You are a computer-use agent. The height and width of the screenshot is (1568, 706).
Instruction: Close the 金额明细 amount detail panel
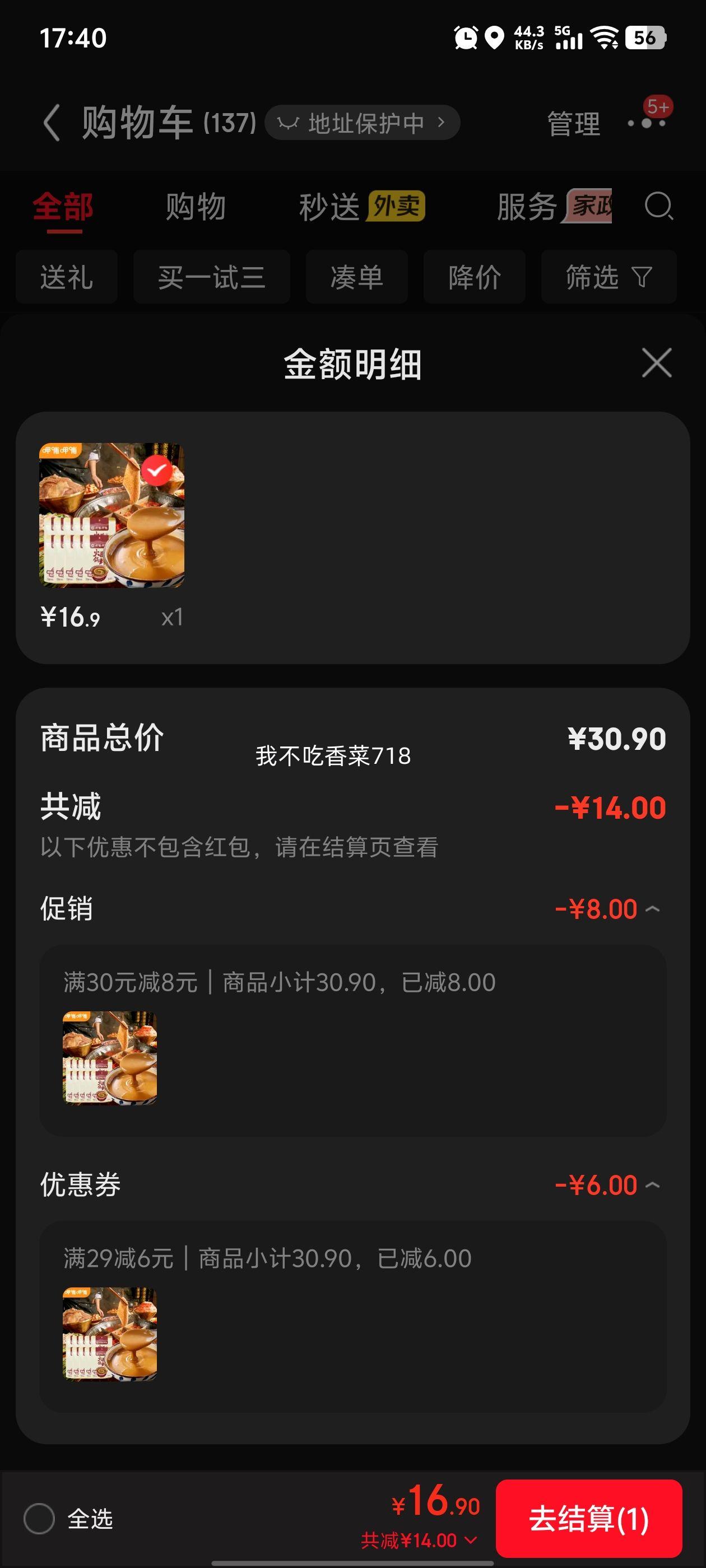(656, 363)
